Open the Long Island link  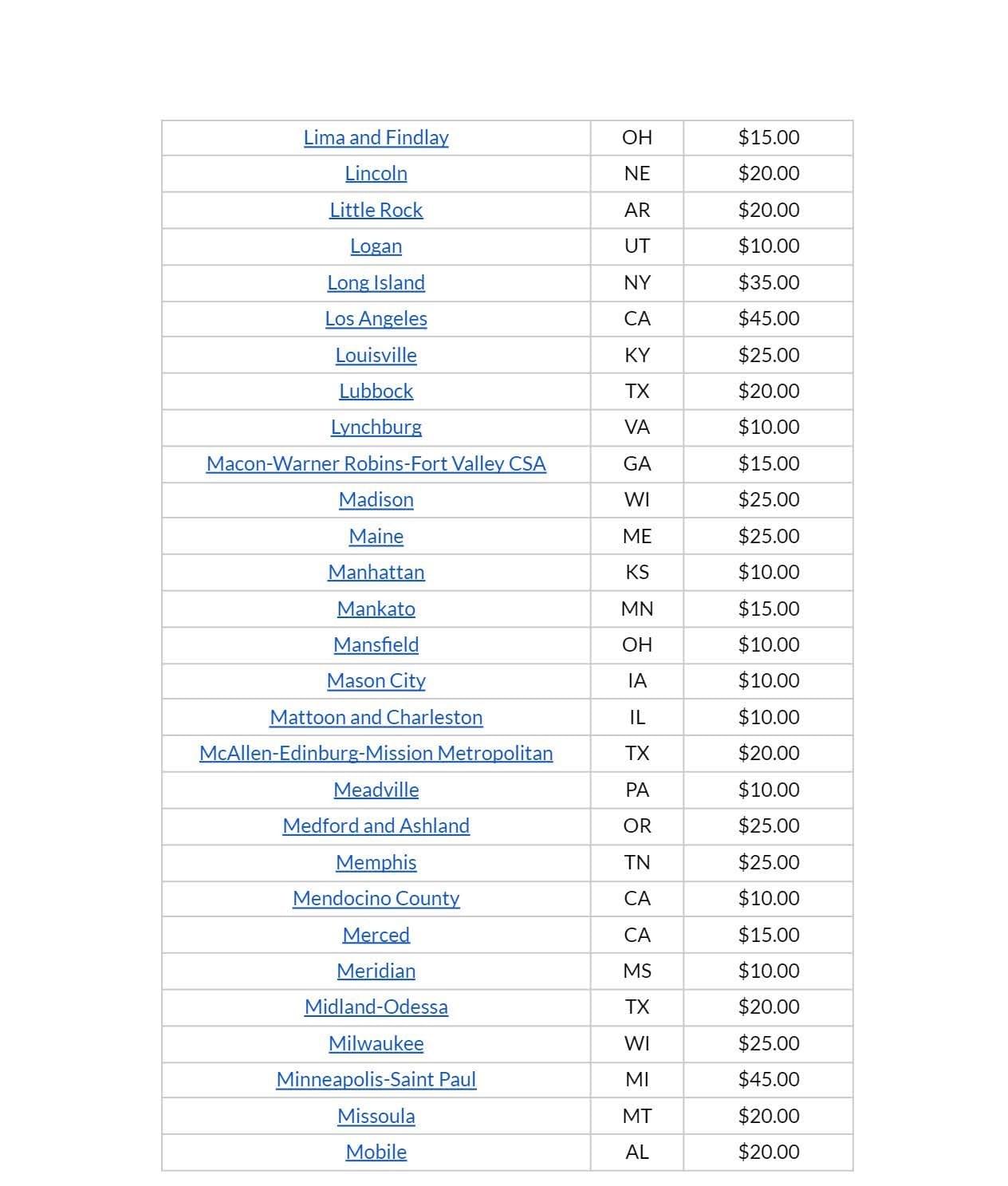[376, 282]
